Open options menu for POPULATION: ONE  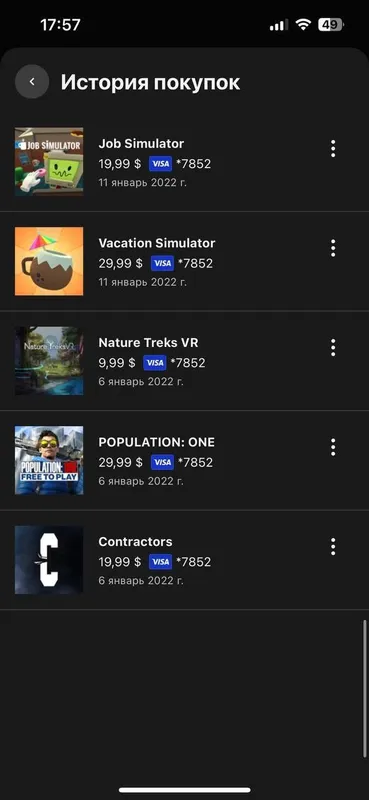point(333,447)
